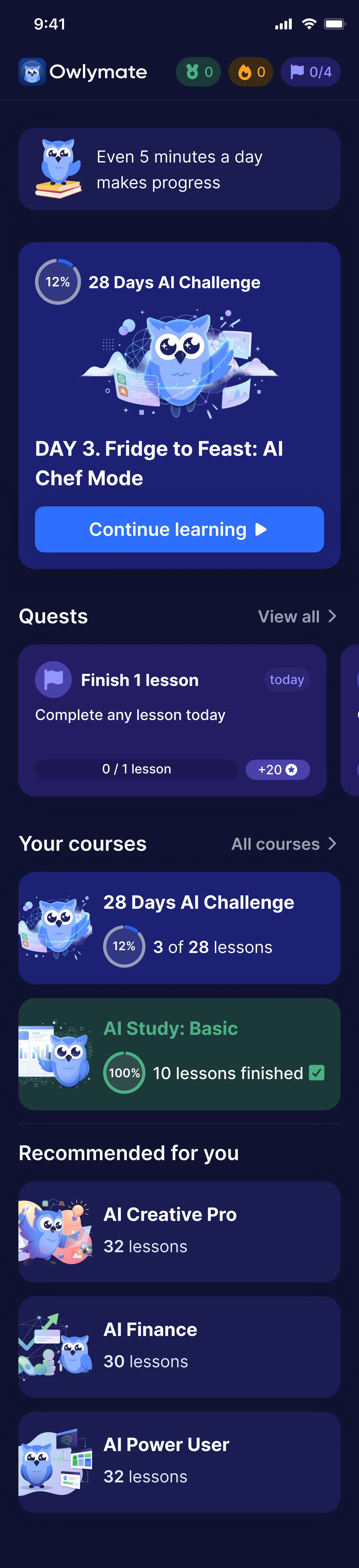Open the AI Power User course
Image resolution: width=359 pixels, height=1568 pixels.
(x=179, y=1461)
